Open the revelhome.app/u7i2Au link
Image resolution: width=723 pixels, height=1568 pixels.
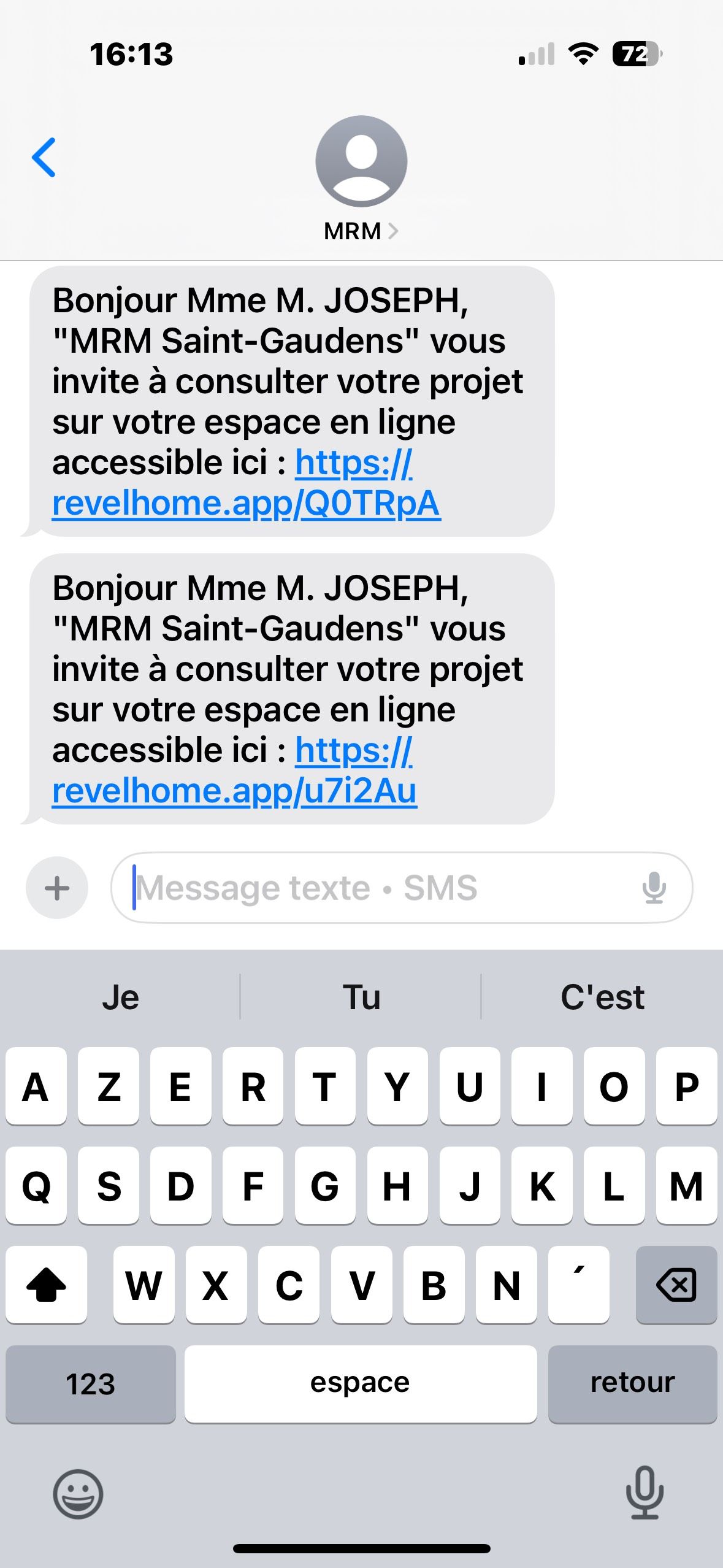(x=234, y=771)
